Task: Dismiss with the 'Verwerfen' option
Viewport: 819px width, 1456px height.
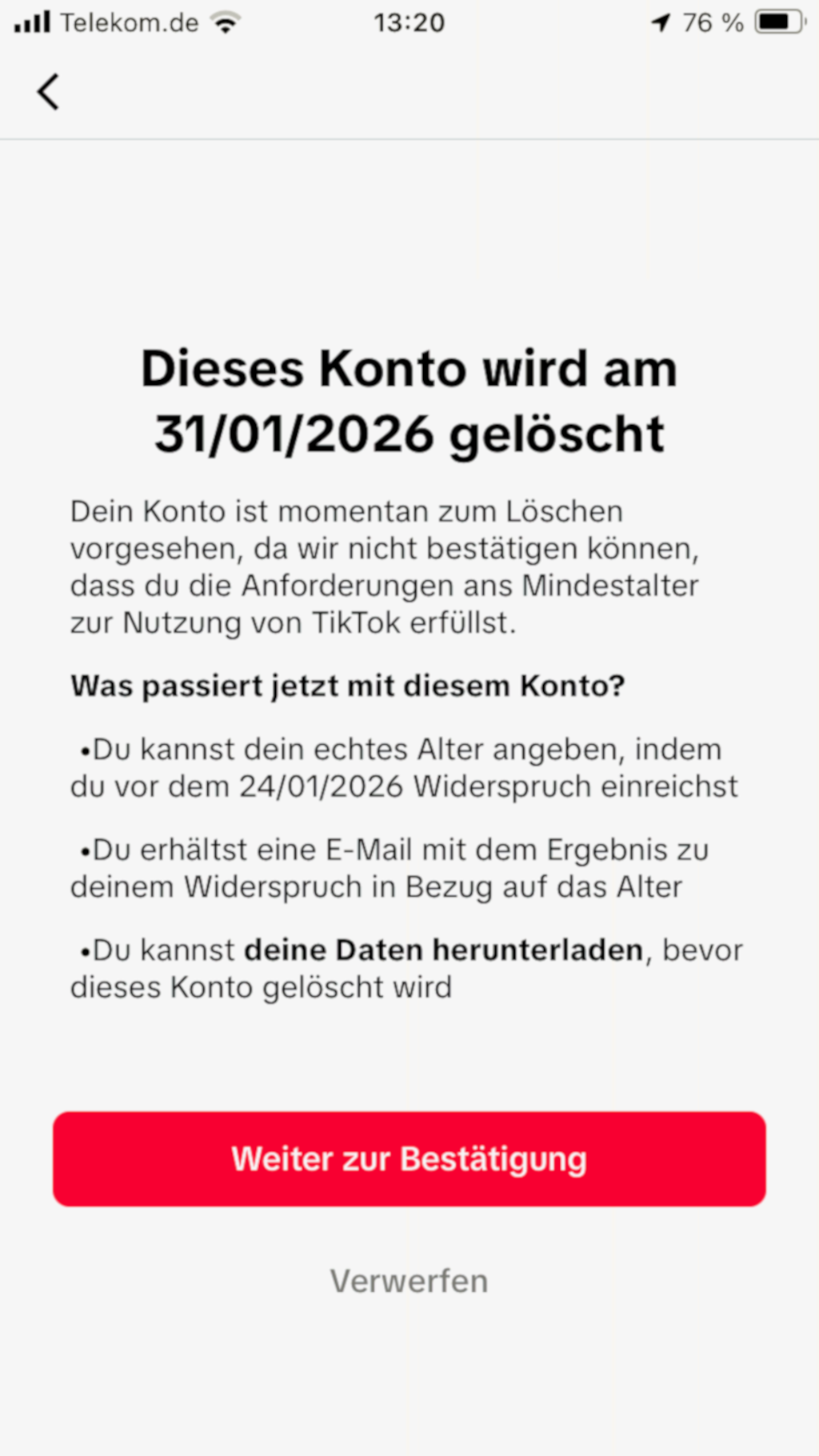Action: [x=409, y=1281]
